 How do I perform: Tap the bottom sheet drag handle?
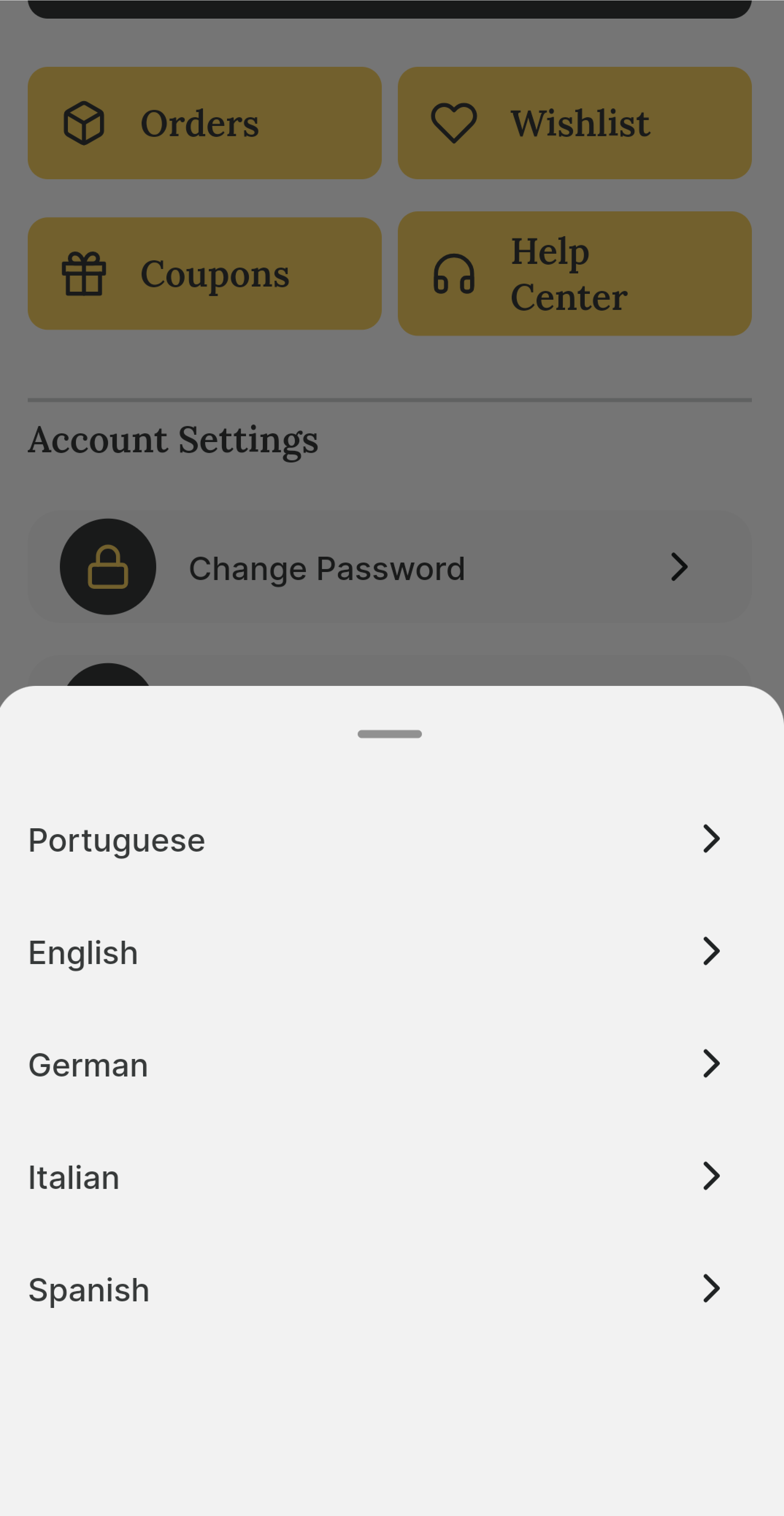390,734
